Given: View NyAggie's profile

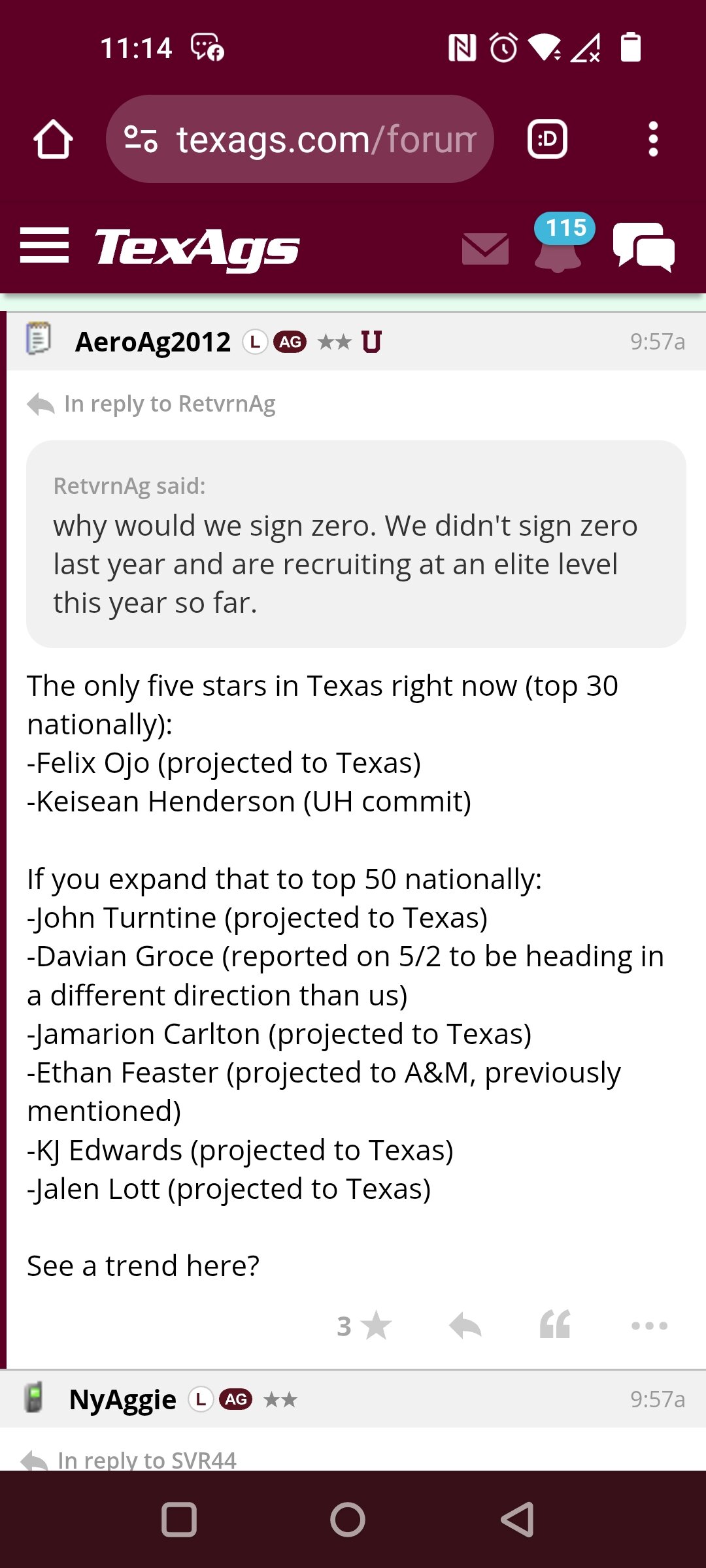Looking at the screenshot, I should [122, 1399].
